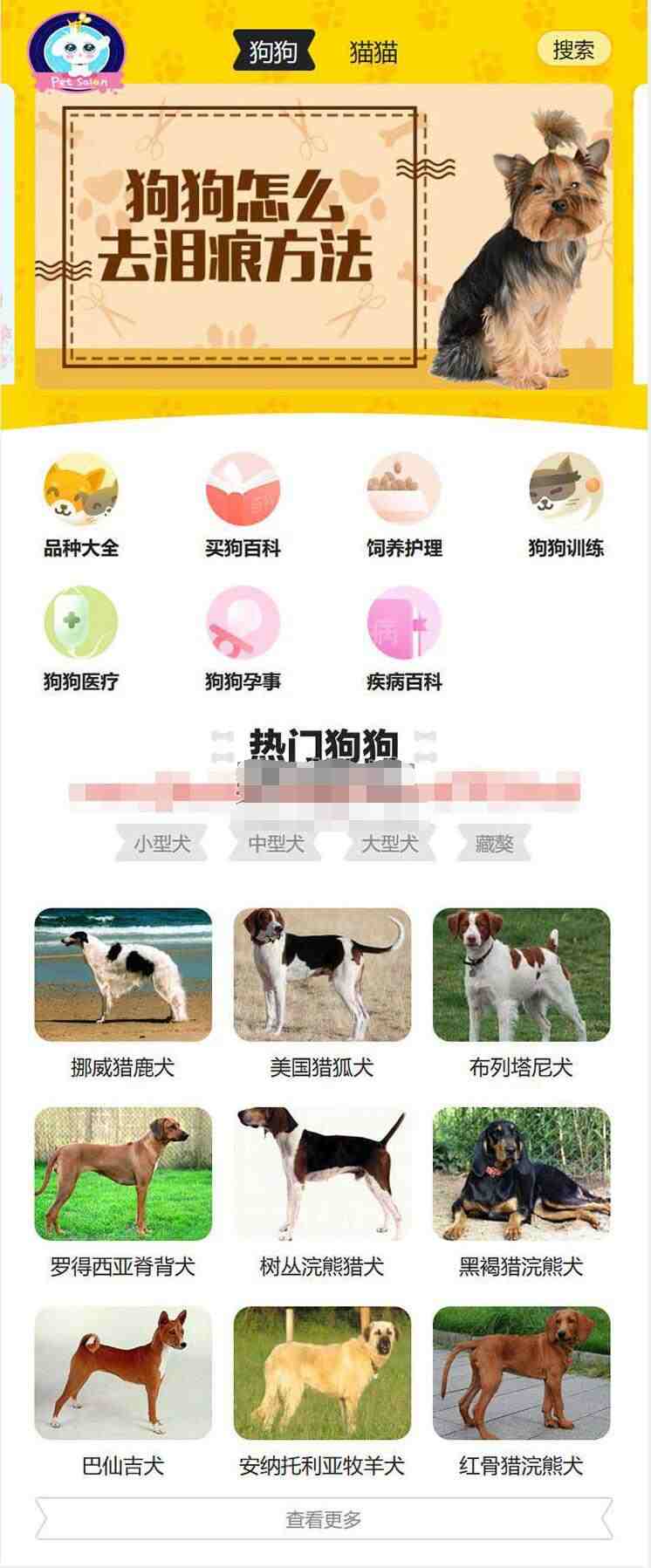Tap 查看更多 to load more dogs
The image size is (651, 1568).
click(x=324, y=1520)
